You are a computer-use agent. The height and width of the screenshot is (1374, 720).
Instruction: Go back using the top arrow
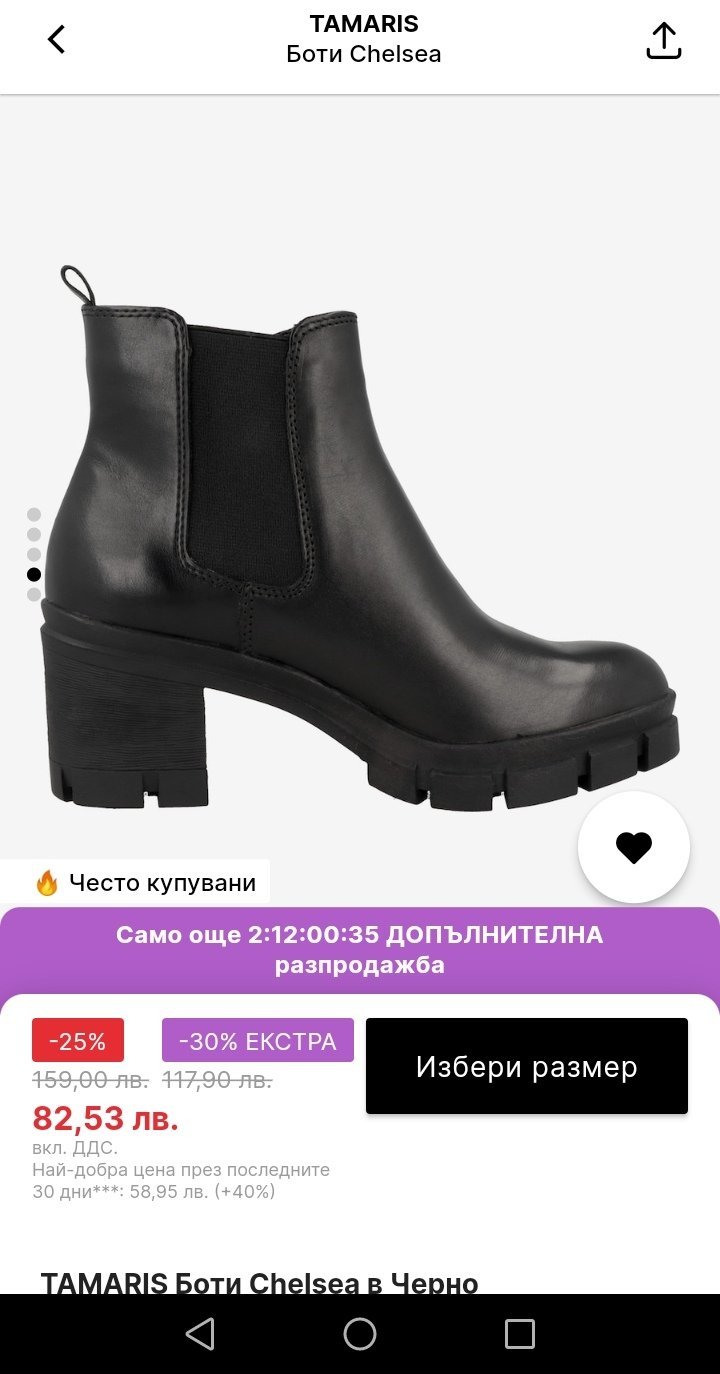point(57,40)
